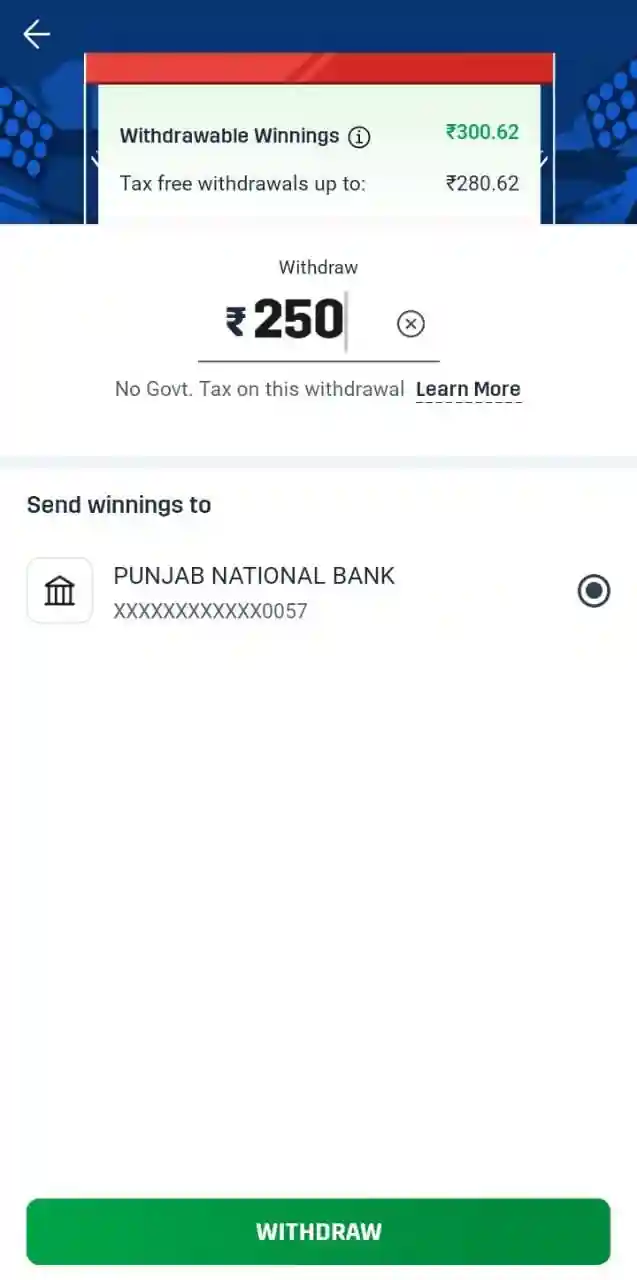The height and width of the screenshot is (1280, 637).
Task: Select the Punjab National Bank radio button
Action: coord(594,591)
